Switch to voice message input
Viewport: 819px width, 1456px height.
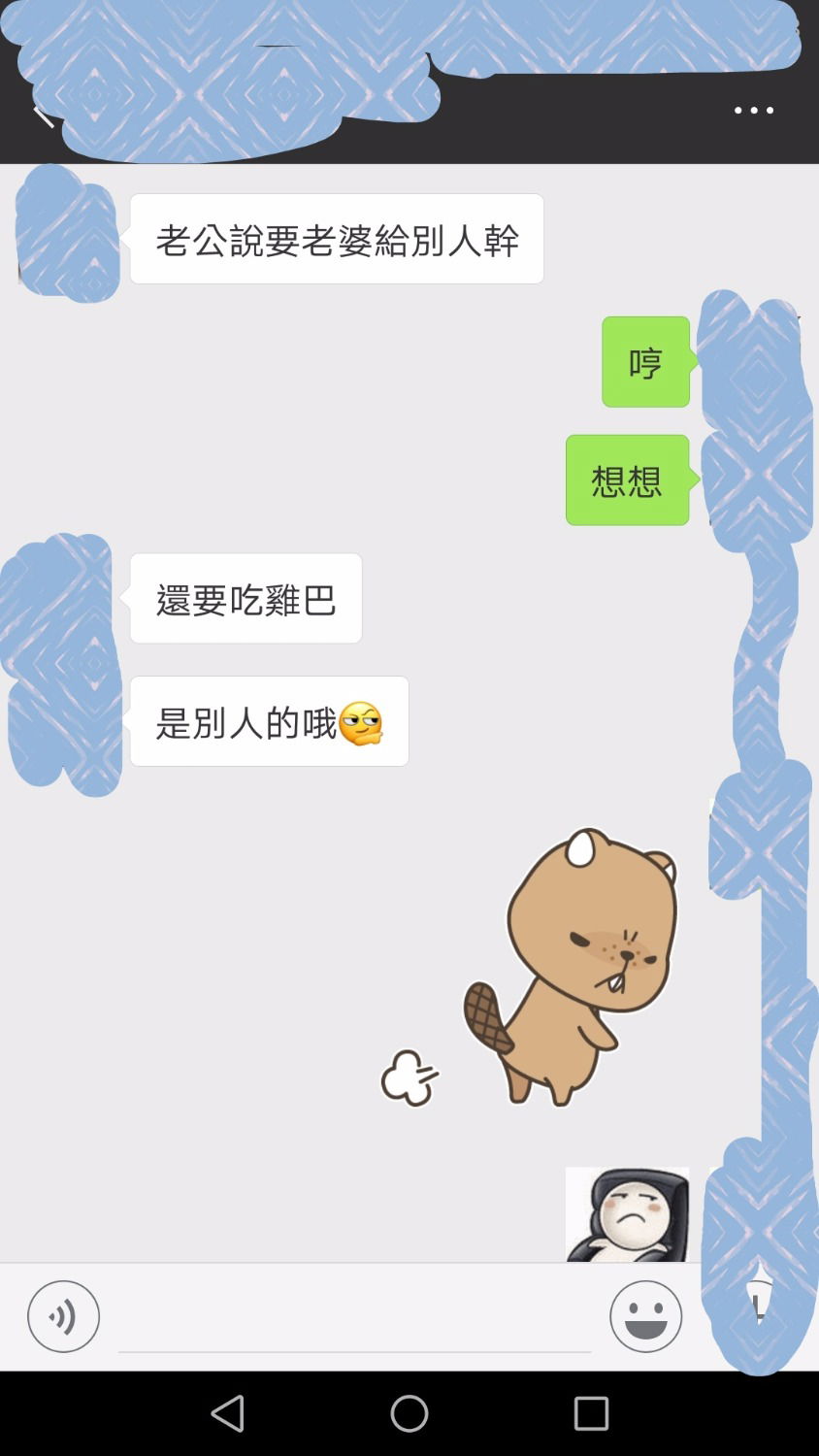click(x=63, y=1316)
